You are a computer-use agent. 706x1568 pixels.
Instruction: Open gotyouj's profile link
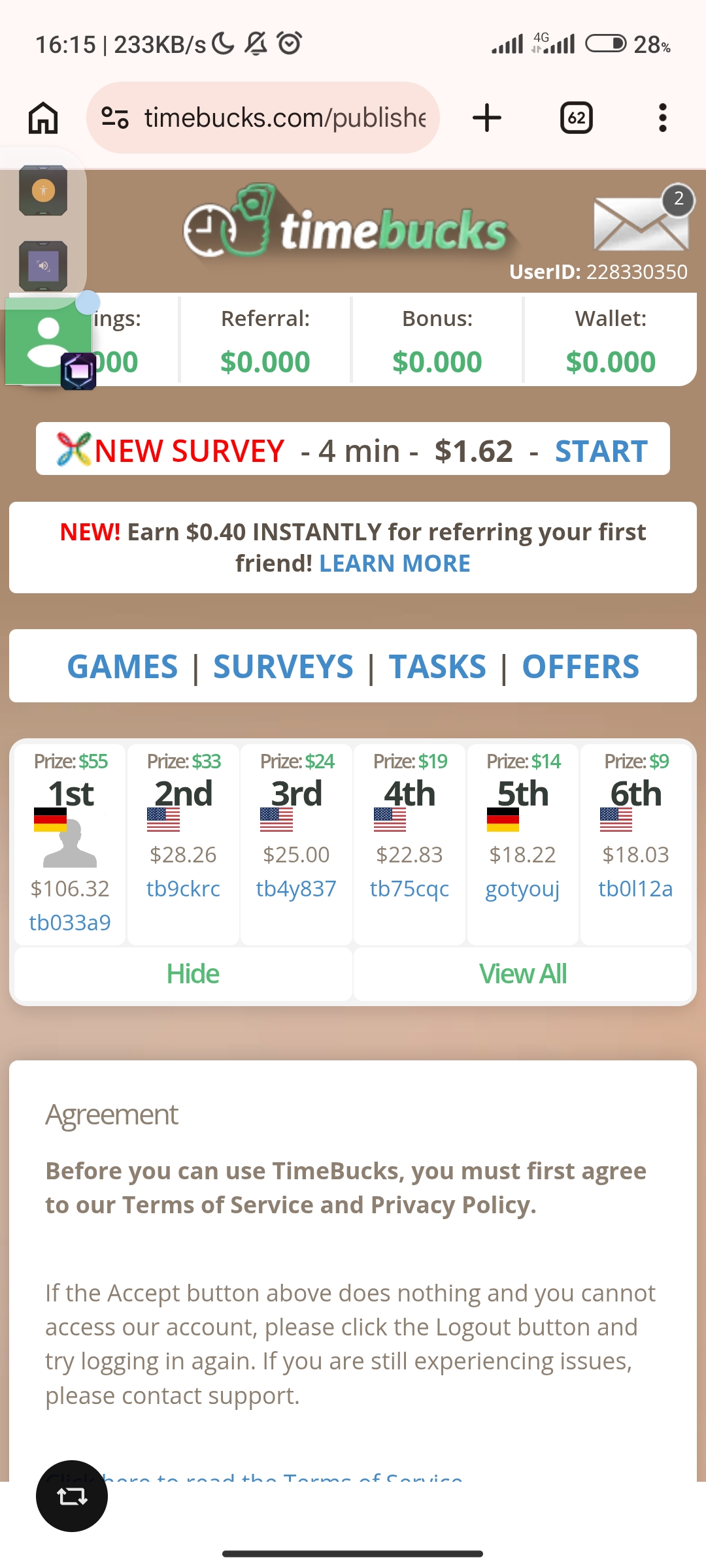point(522,889)
